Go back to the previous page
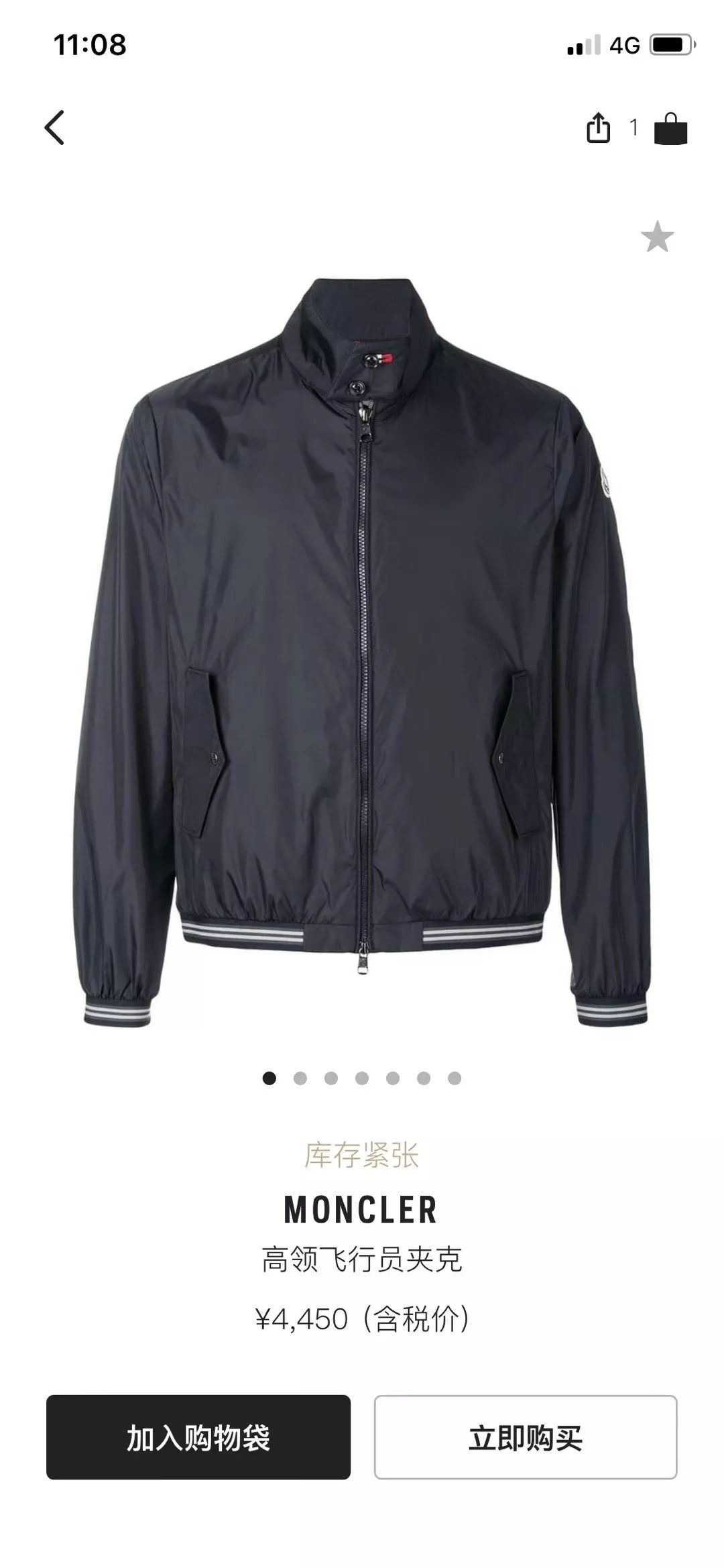724x1568 pixels. point(55,127)
